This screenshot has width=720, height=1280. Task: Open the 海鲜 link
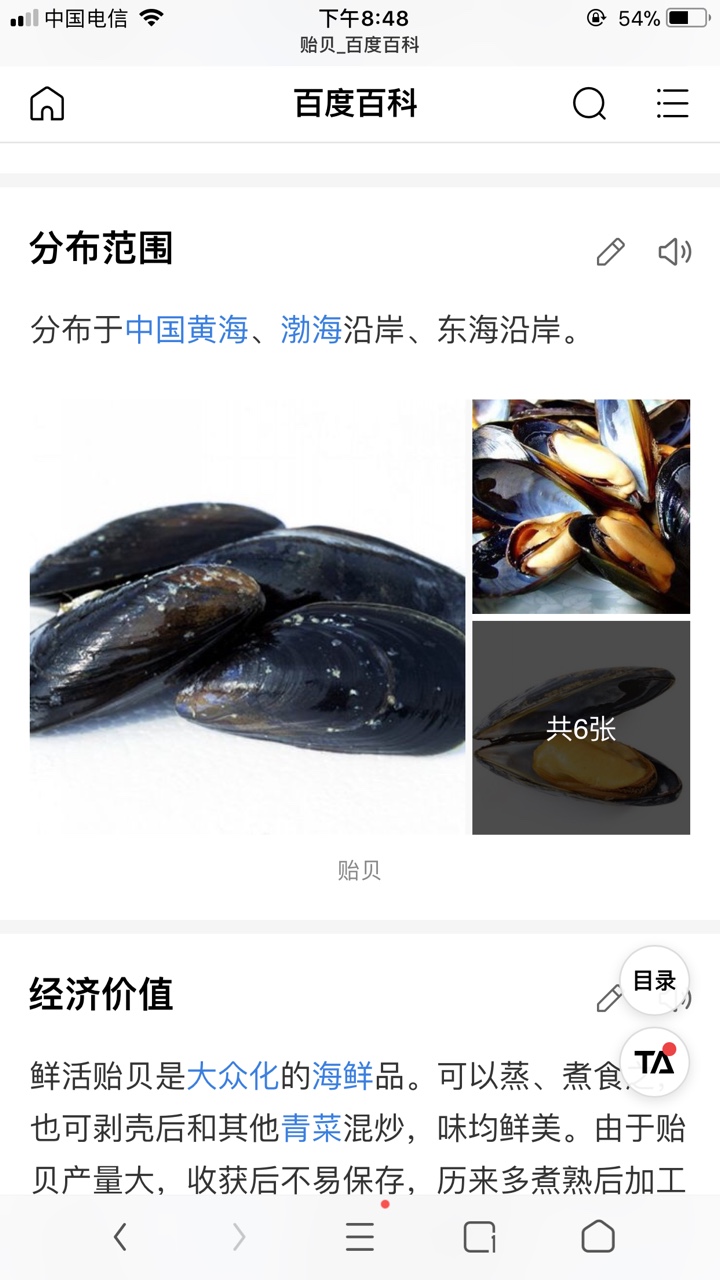(x=342, y=1076)
